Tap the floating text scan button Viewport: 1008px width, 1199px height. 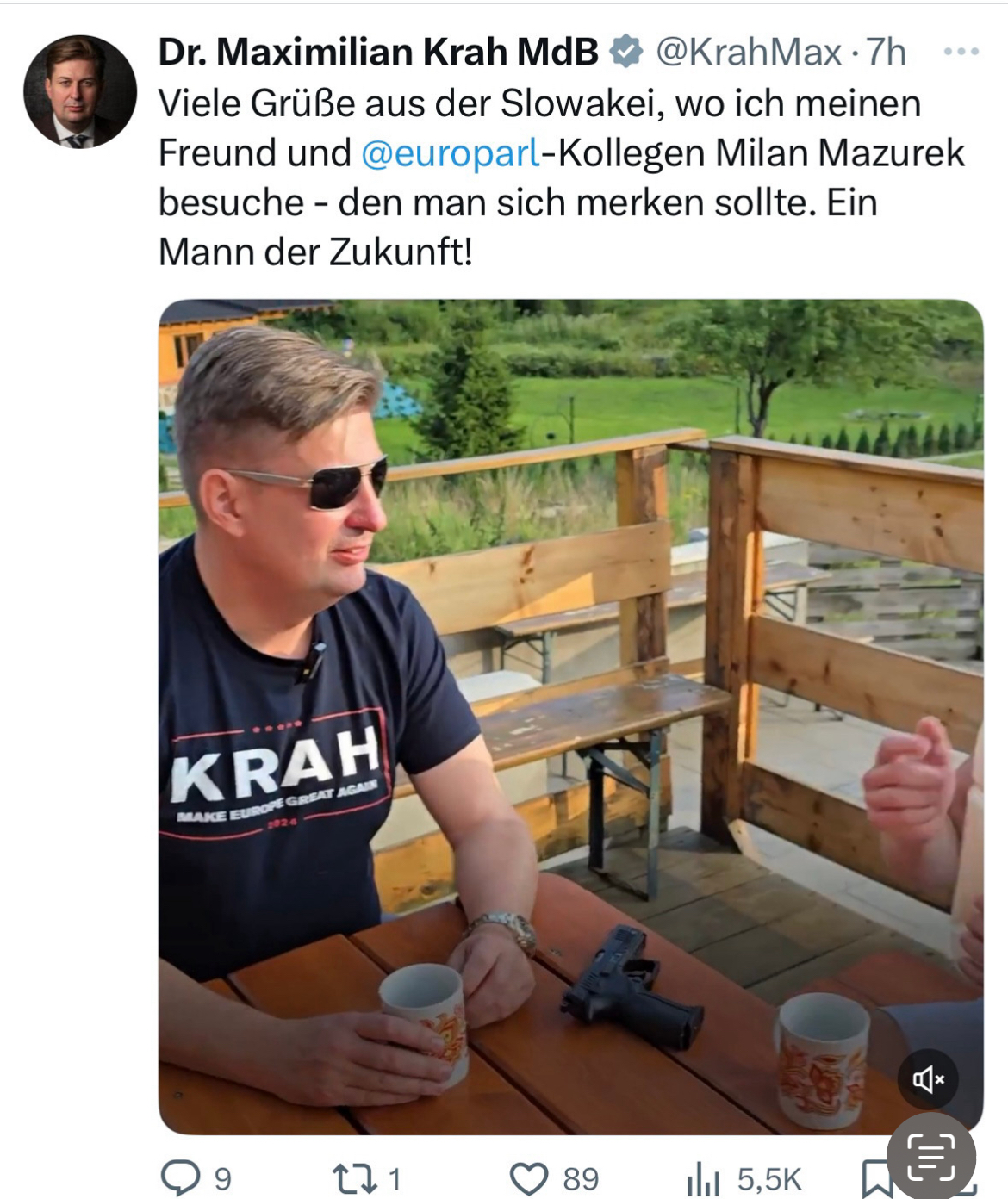[932, 1156]
